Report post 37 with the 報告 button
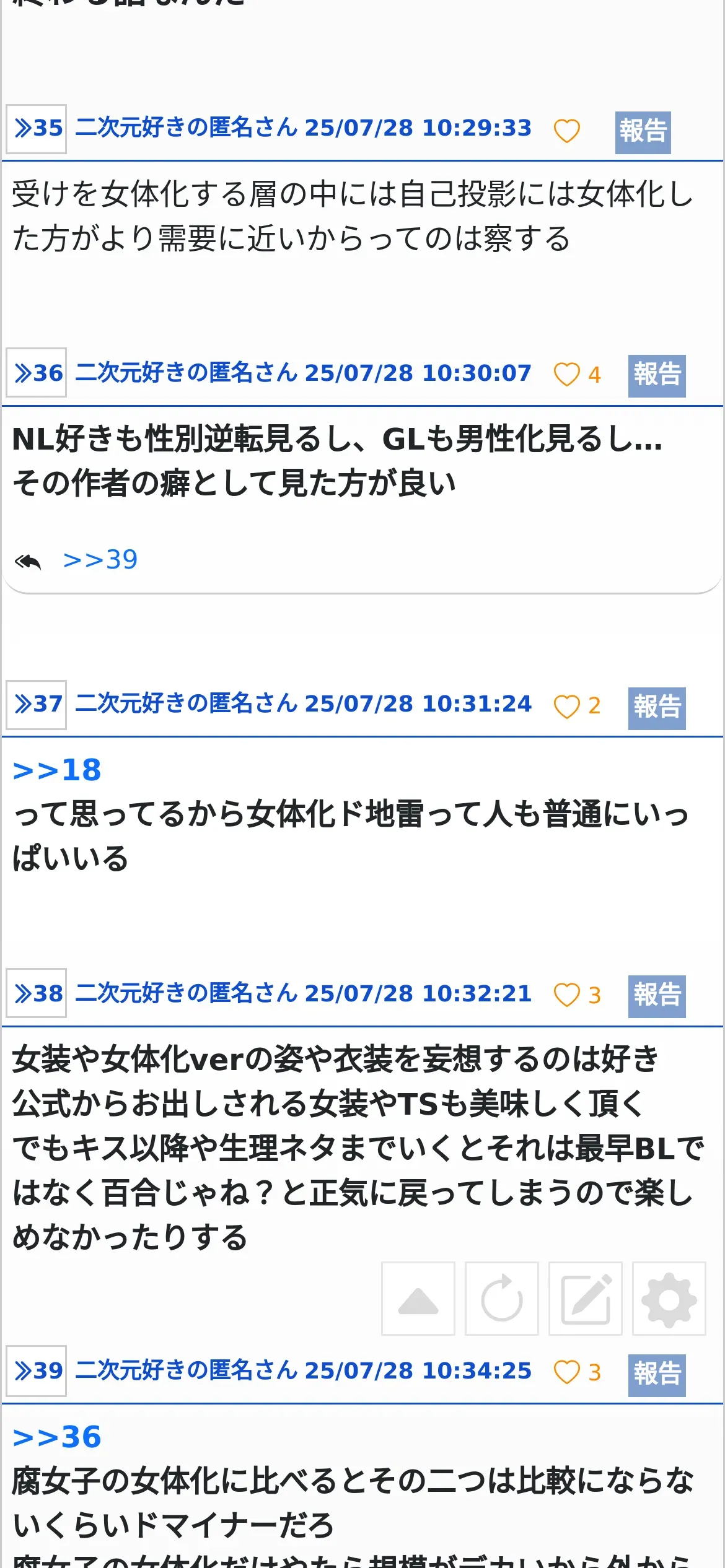 pos(657,708)
